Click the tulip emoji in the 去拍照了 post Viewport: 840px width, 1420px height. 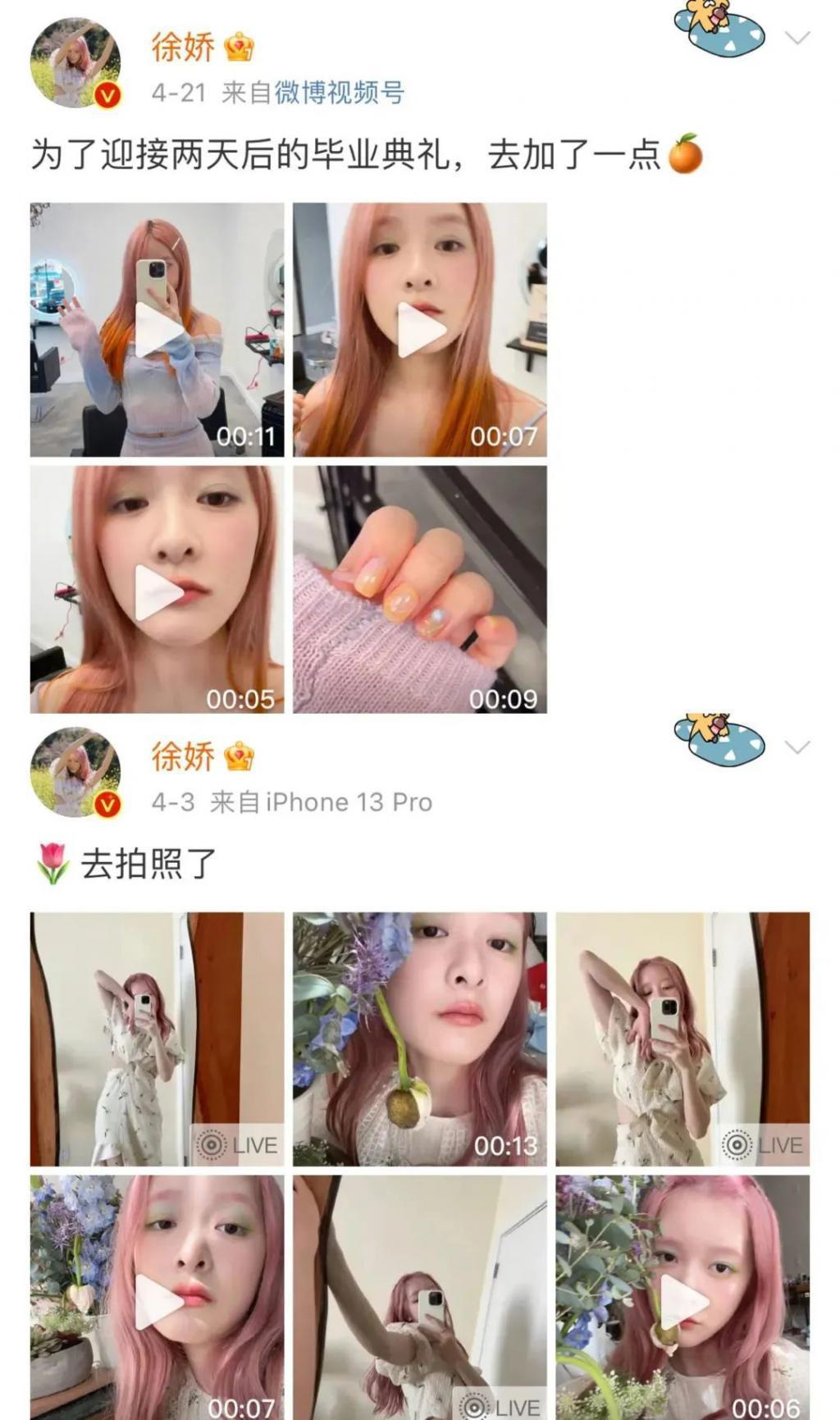51,860
